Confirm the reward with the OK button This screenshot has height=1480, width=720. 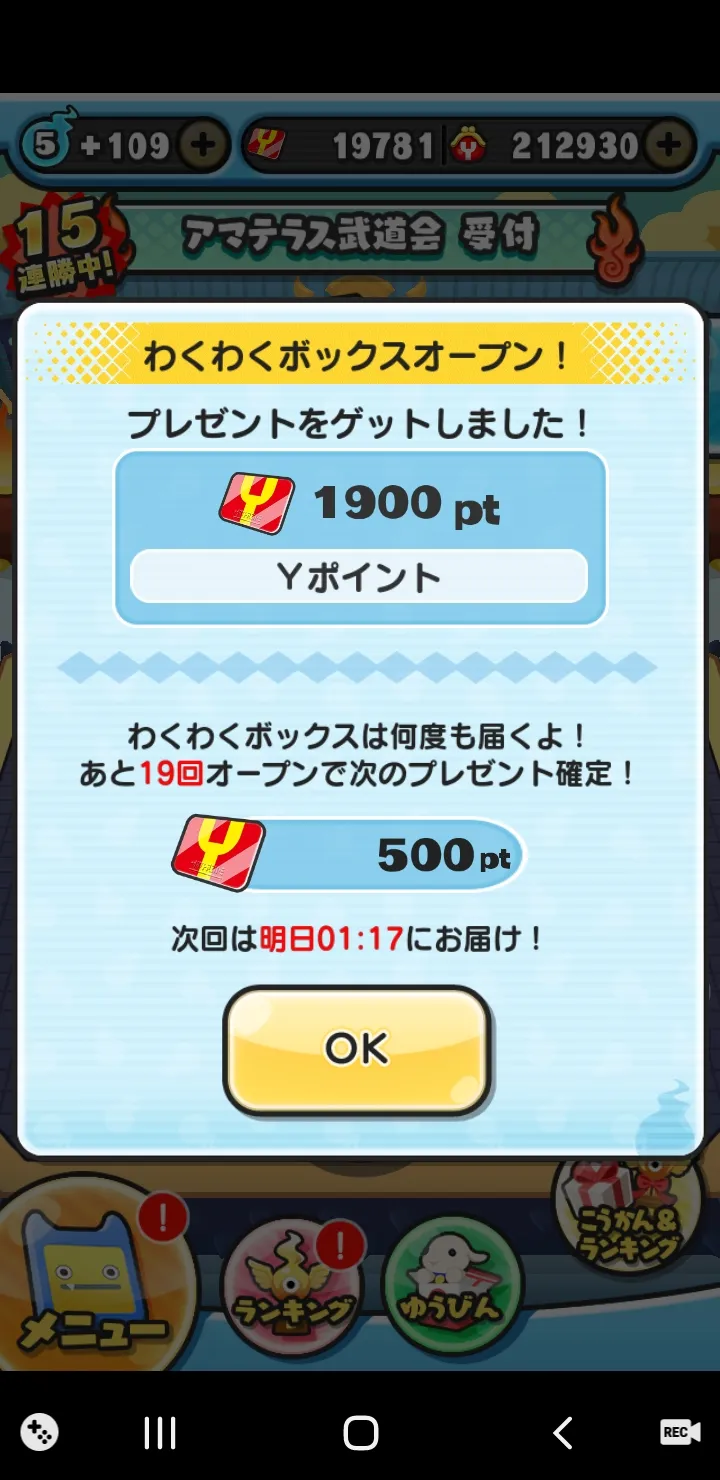point(357,1050)
